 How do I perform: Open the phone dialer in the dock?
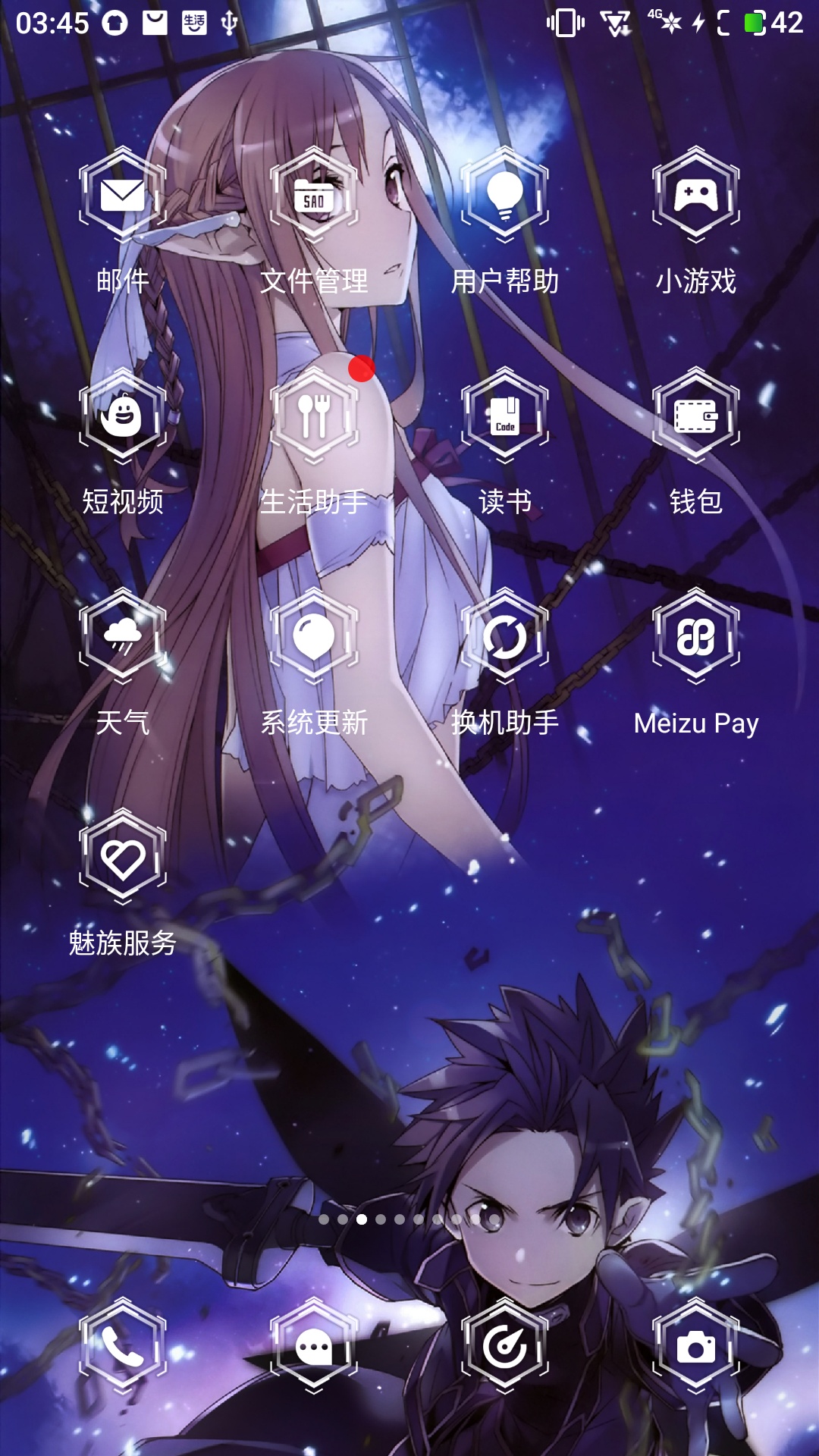point(123,1346)
